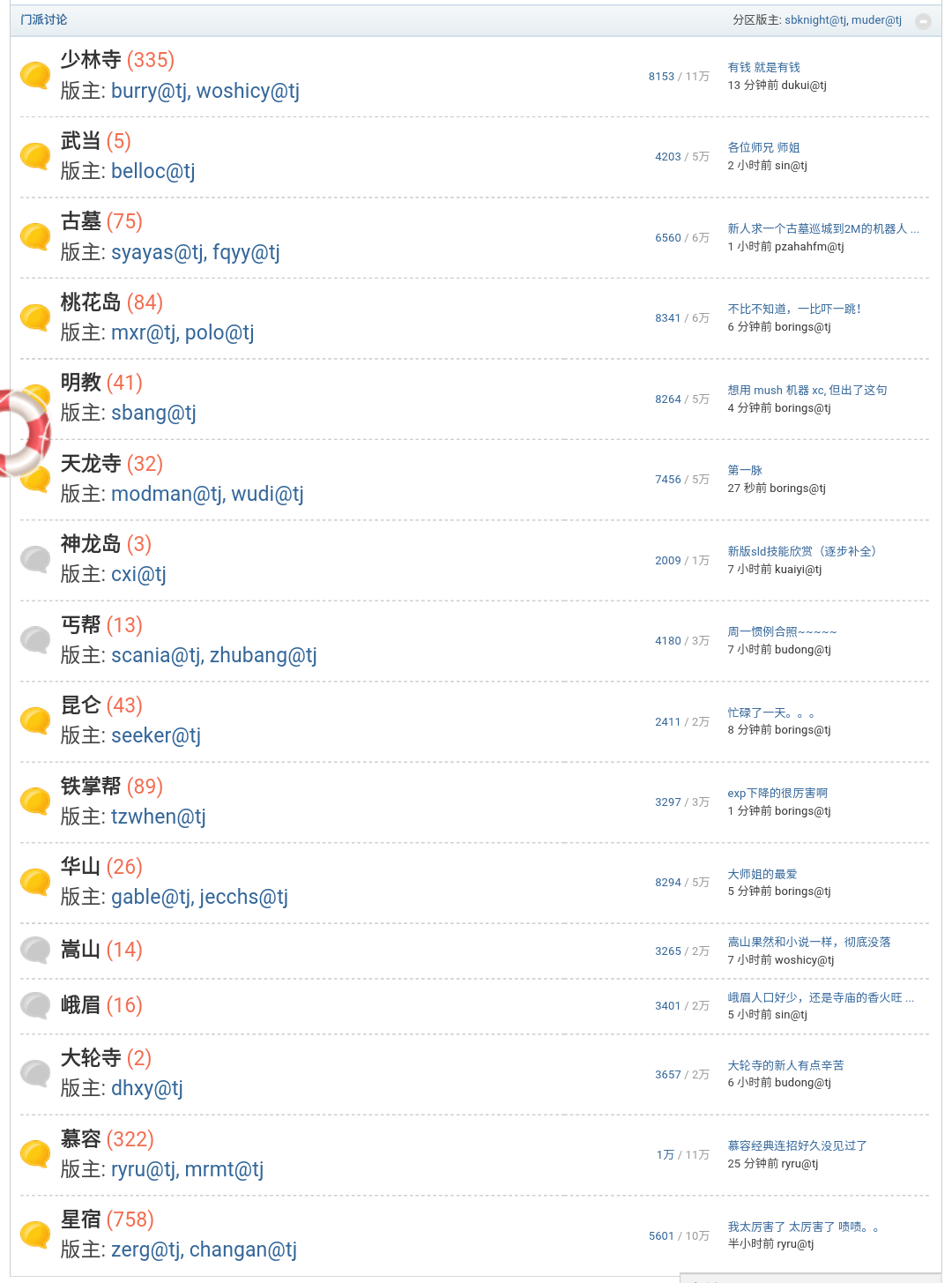Open the 昆仑 forum
952x1283 pixels.
click(80, 705)
